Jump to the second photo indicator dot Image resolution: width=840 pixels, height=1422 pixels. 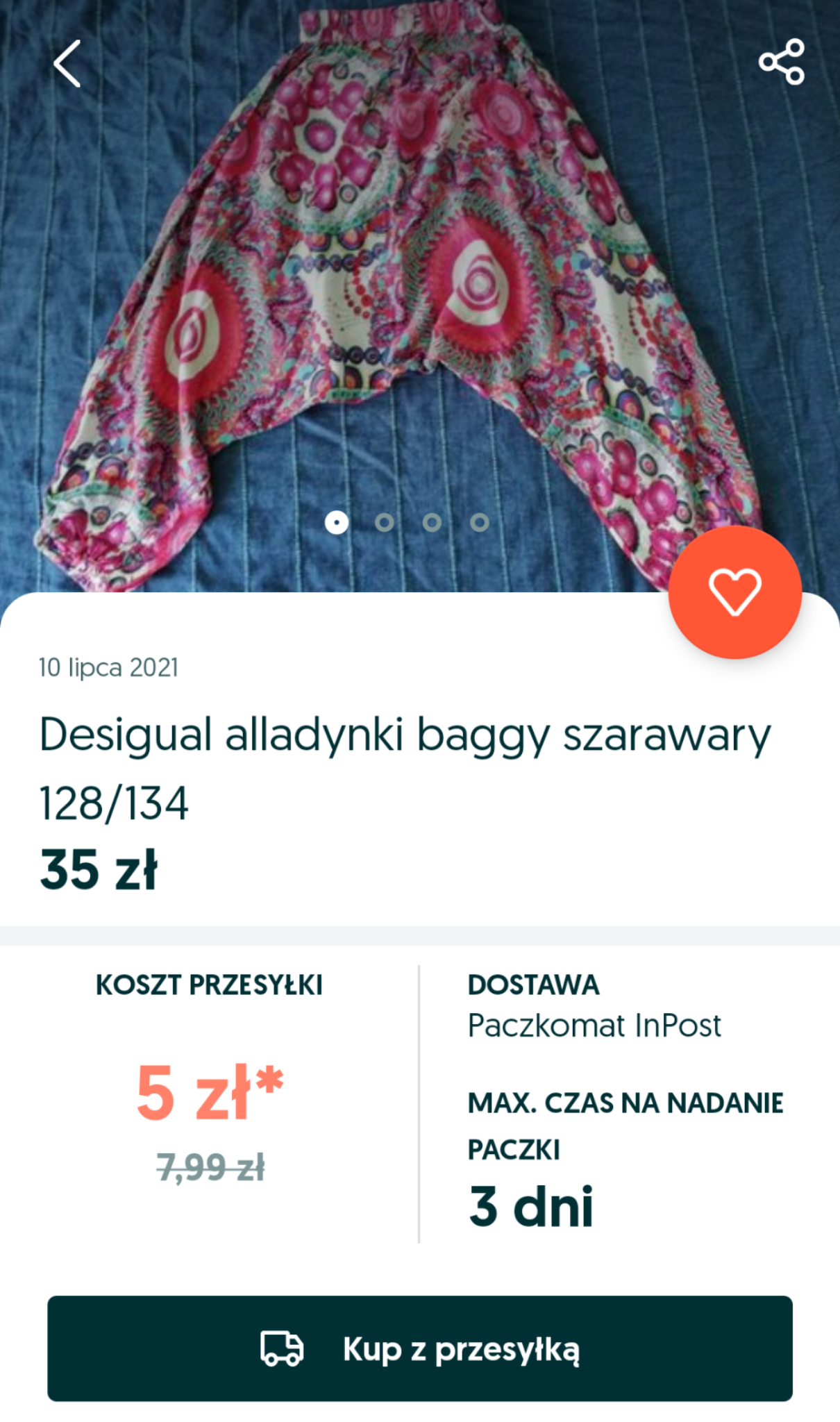[385, 522]
